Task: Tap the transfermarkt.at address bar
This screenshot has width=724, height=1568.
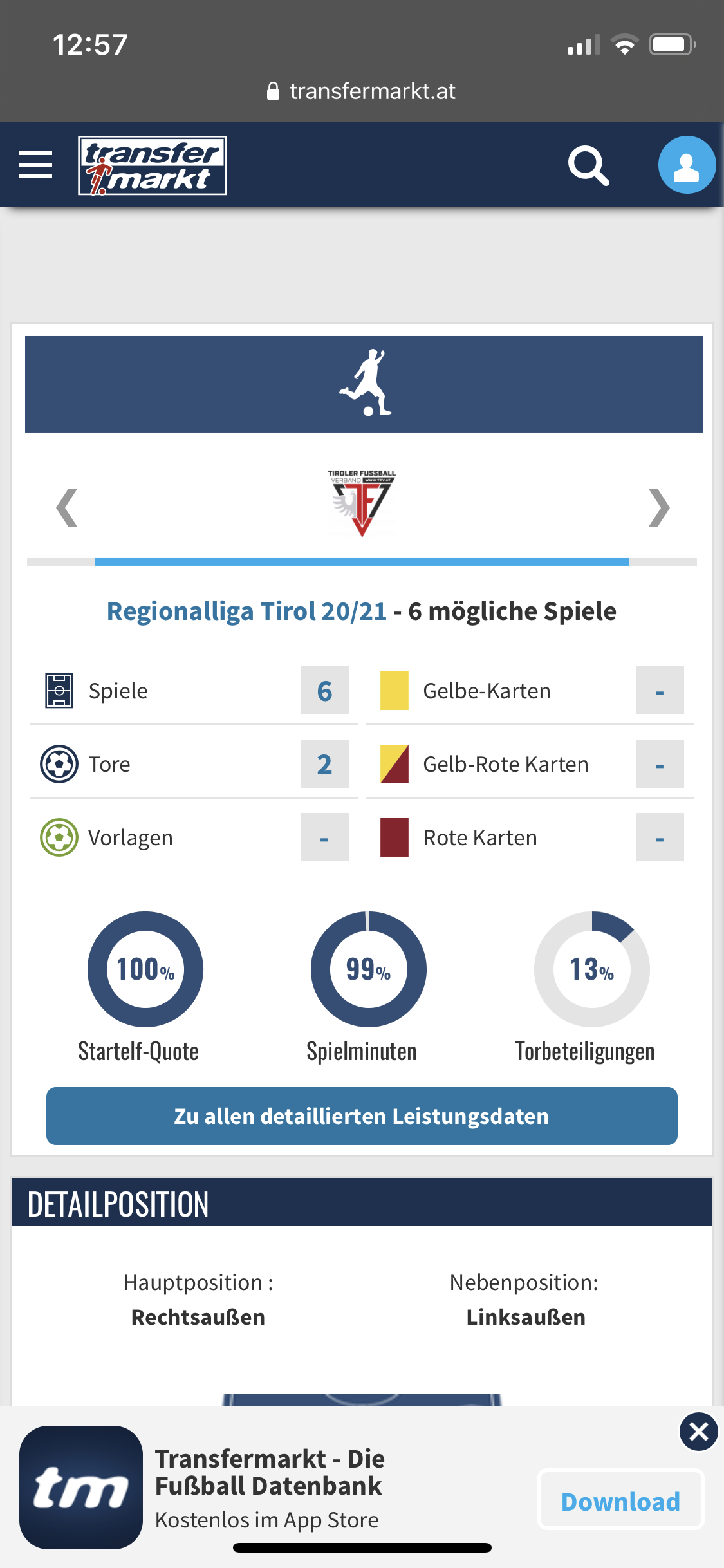Action: [362, 91]
